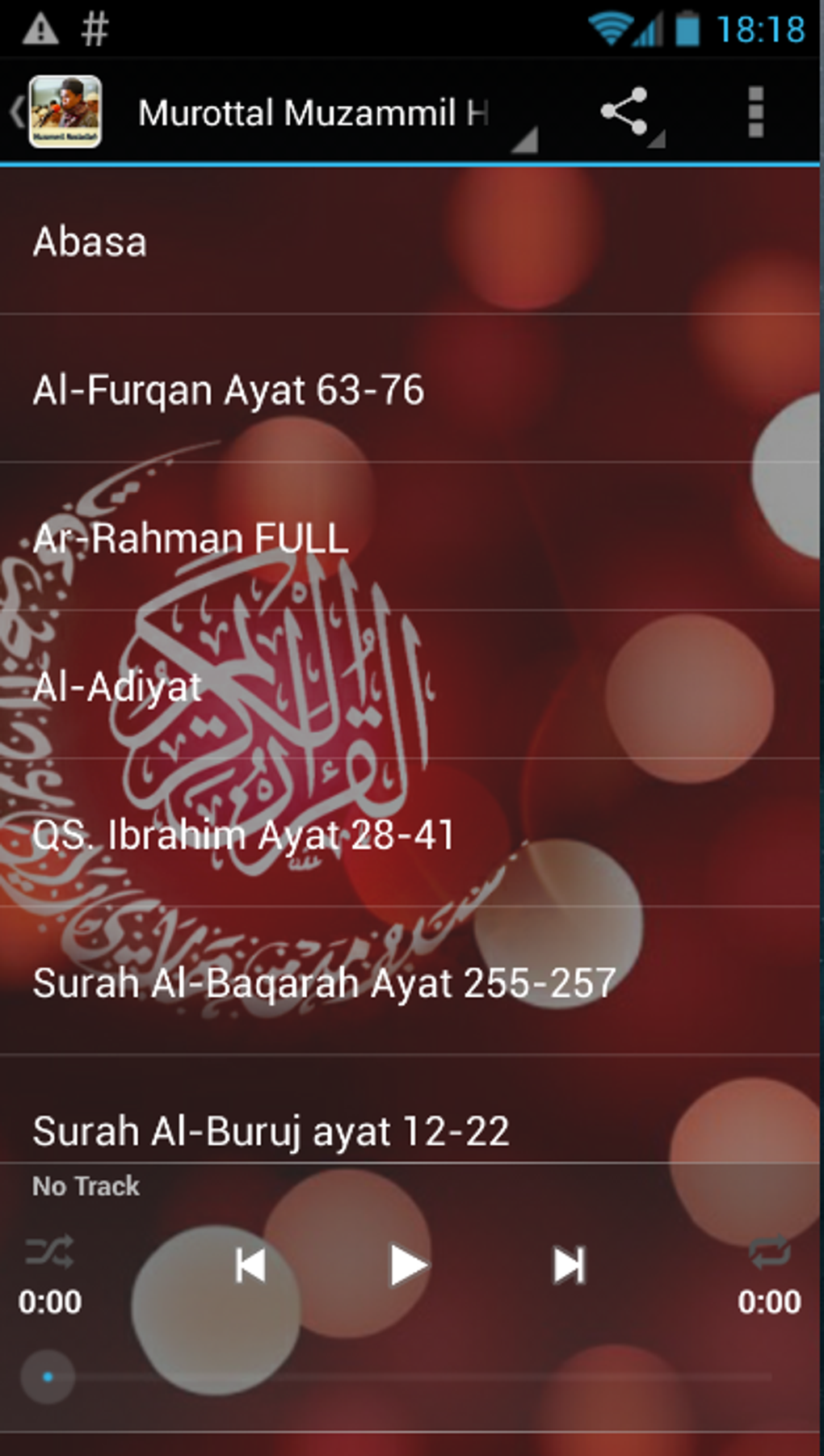Screen dimensions: 824x1456
Task: Choose the Al-Adiyat track
Action: [410, 687]
